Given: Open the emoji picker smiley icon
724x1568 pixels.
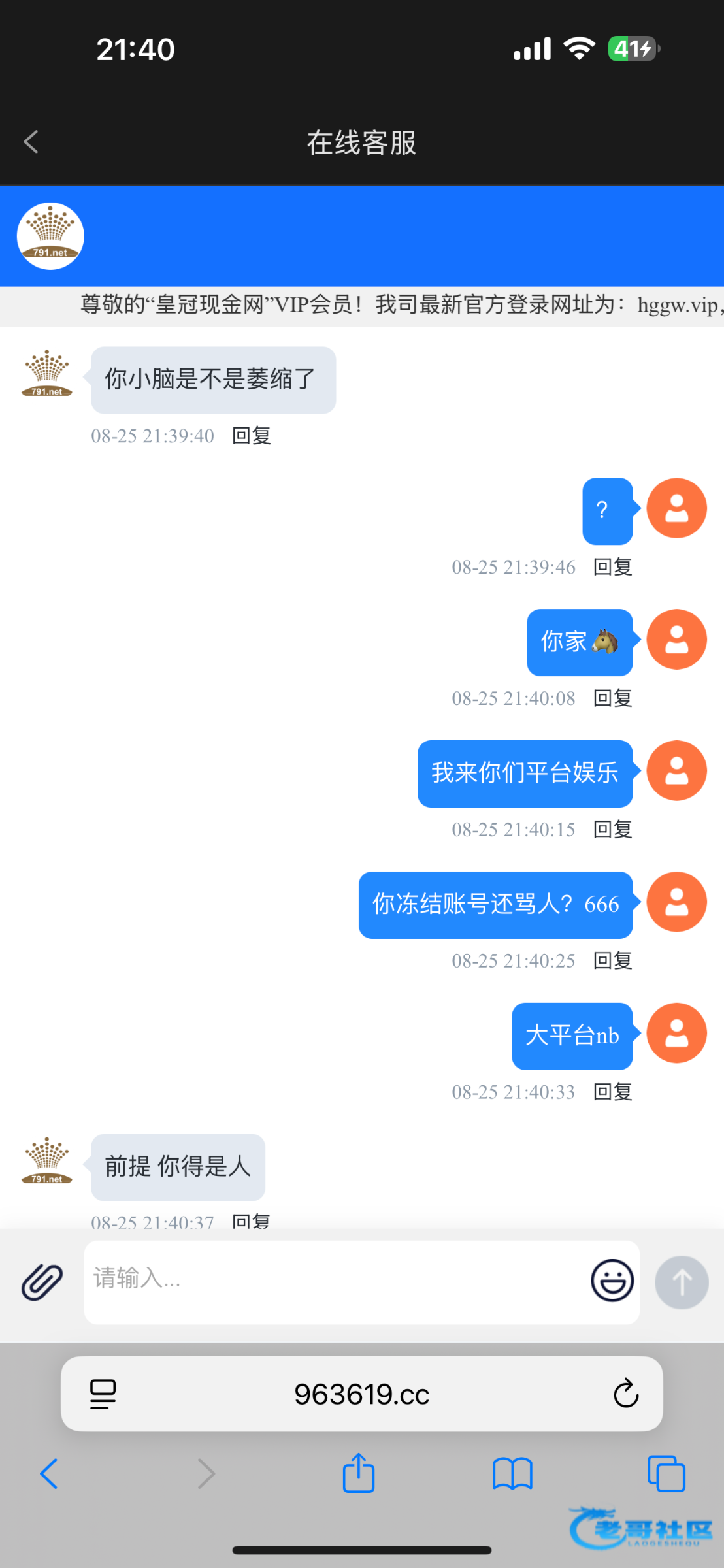Looking at the screenshot, I should 612,1281.
